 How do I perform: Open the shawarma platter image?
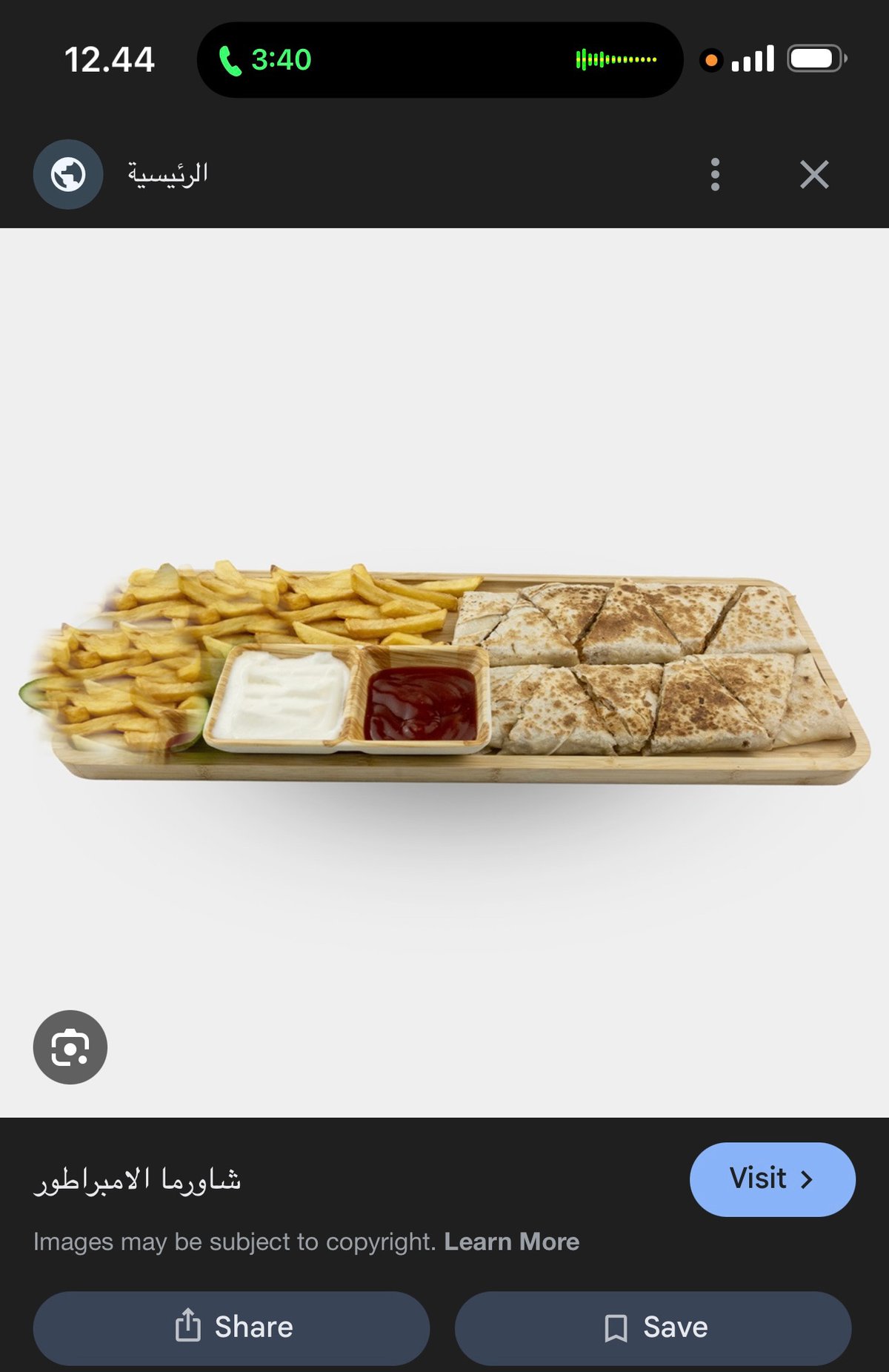click(444, 671)
